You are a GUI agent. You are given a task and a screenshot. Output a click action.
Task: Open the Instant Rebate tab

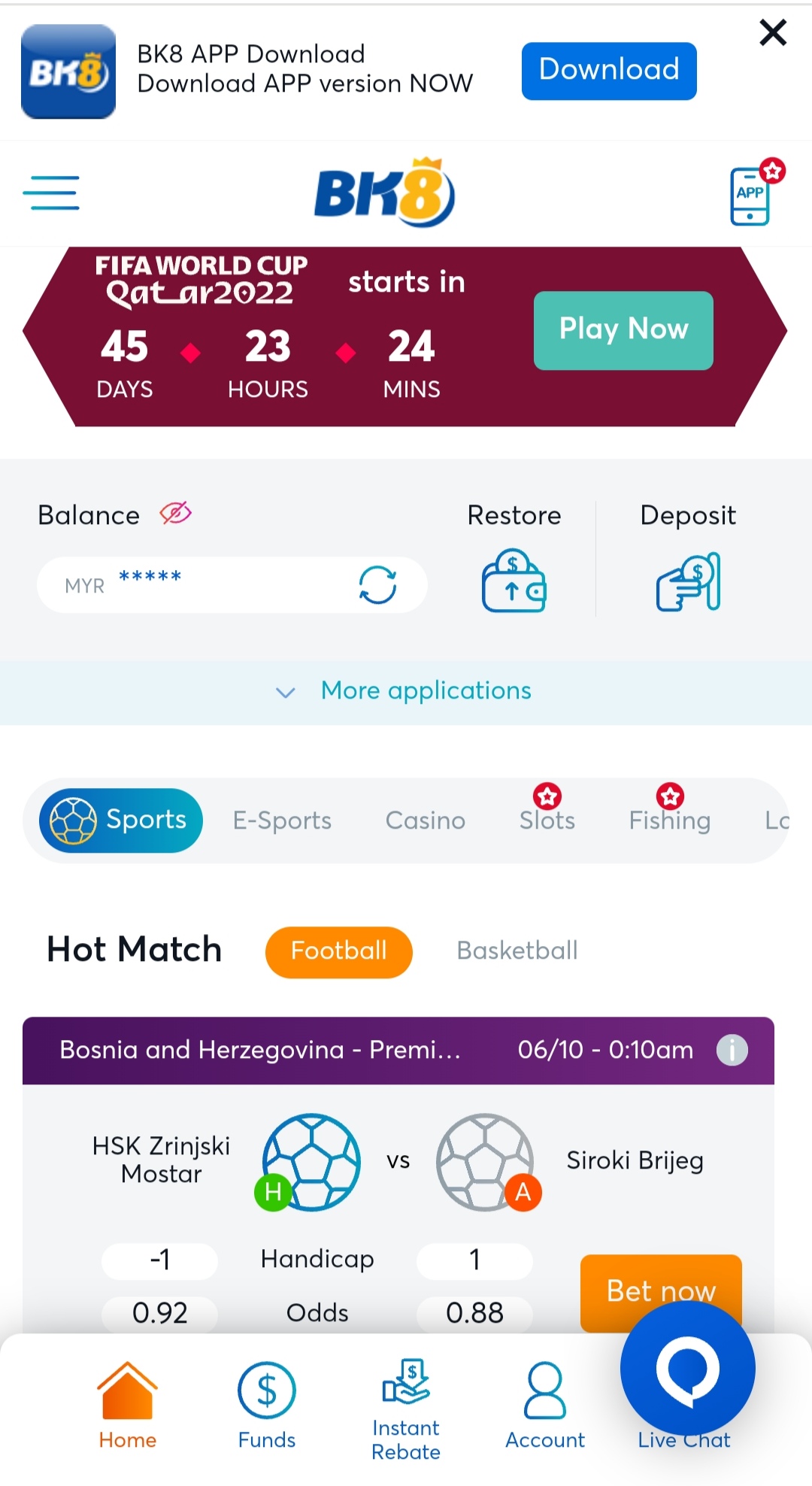pyautogui.click(x=406, y=1409)
